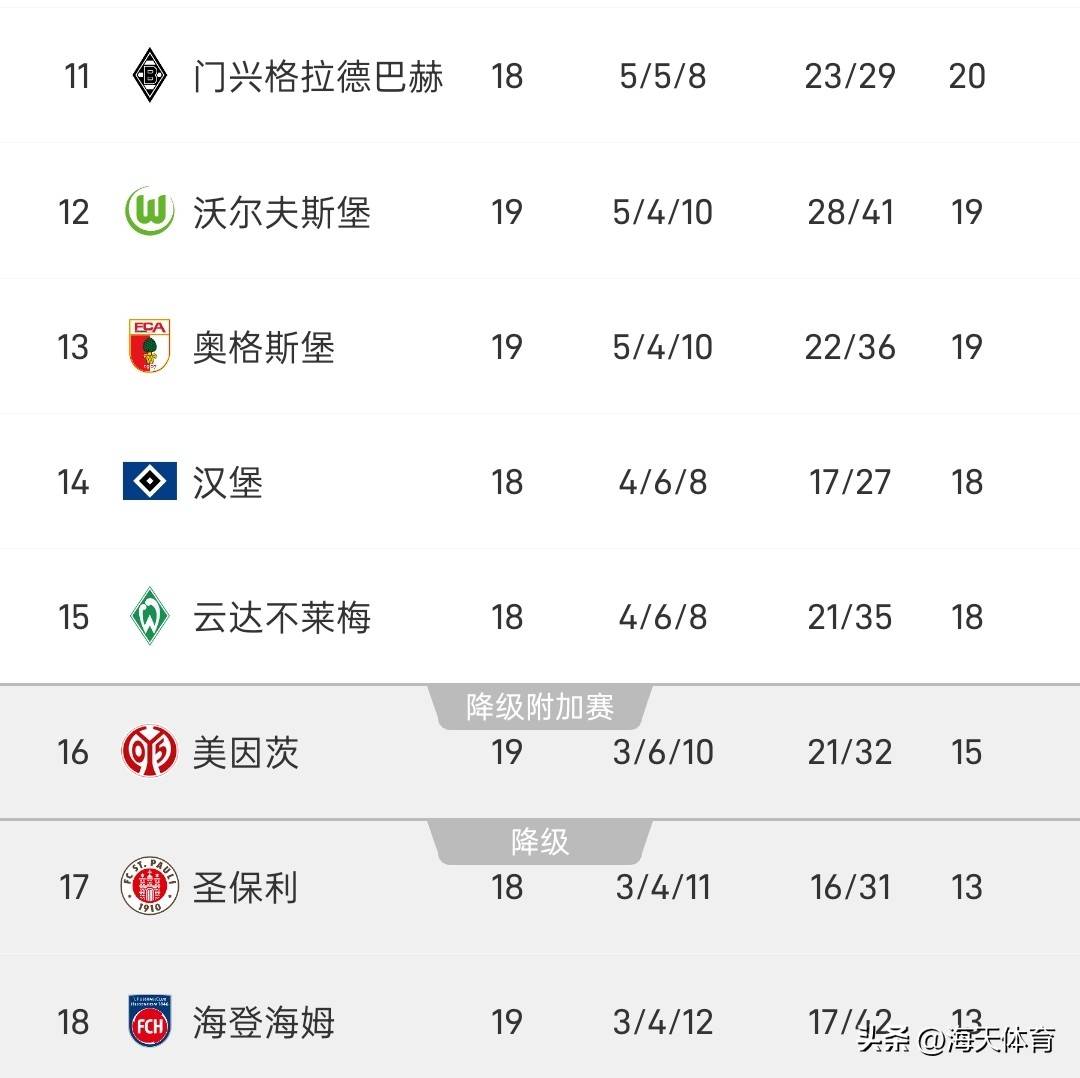Open the 汉堡 team row

tap(228, 482)
